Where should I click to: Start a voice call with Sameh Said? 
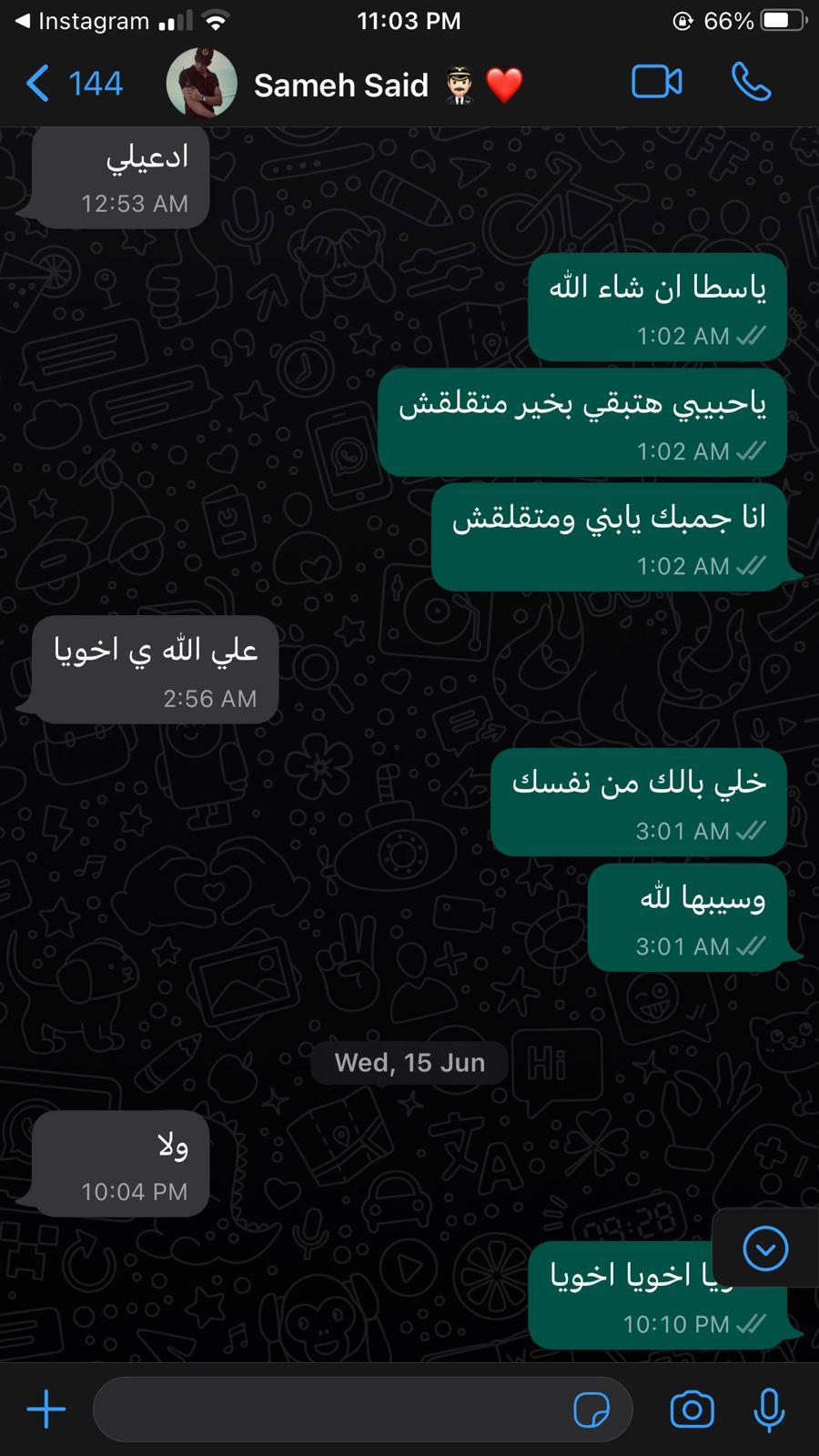pos(751,83)
